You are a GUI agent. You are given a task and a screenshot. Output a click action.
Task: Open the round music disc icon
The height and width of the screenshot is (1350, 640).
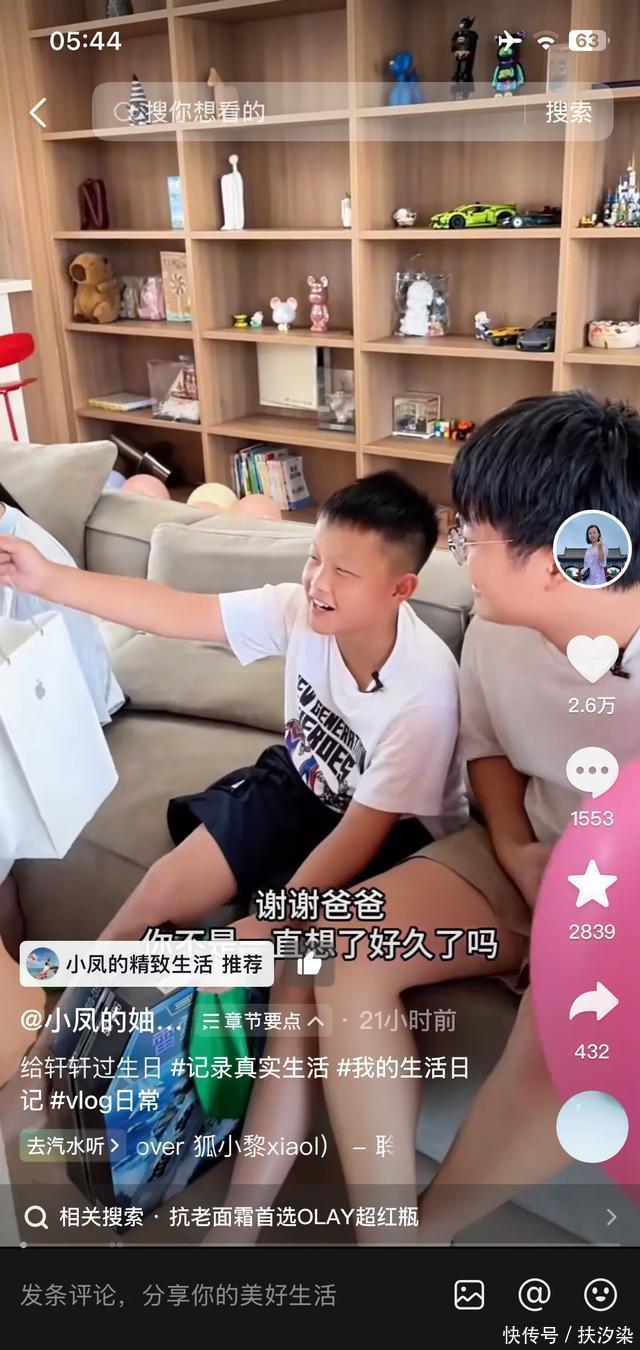pos(592,1126)
